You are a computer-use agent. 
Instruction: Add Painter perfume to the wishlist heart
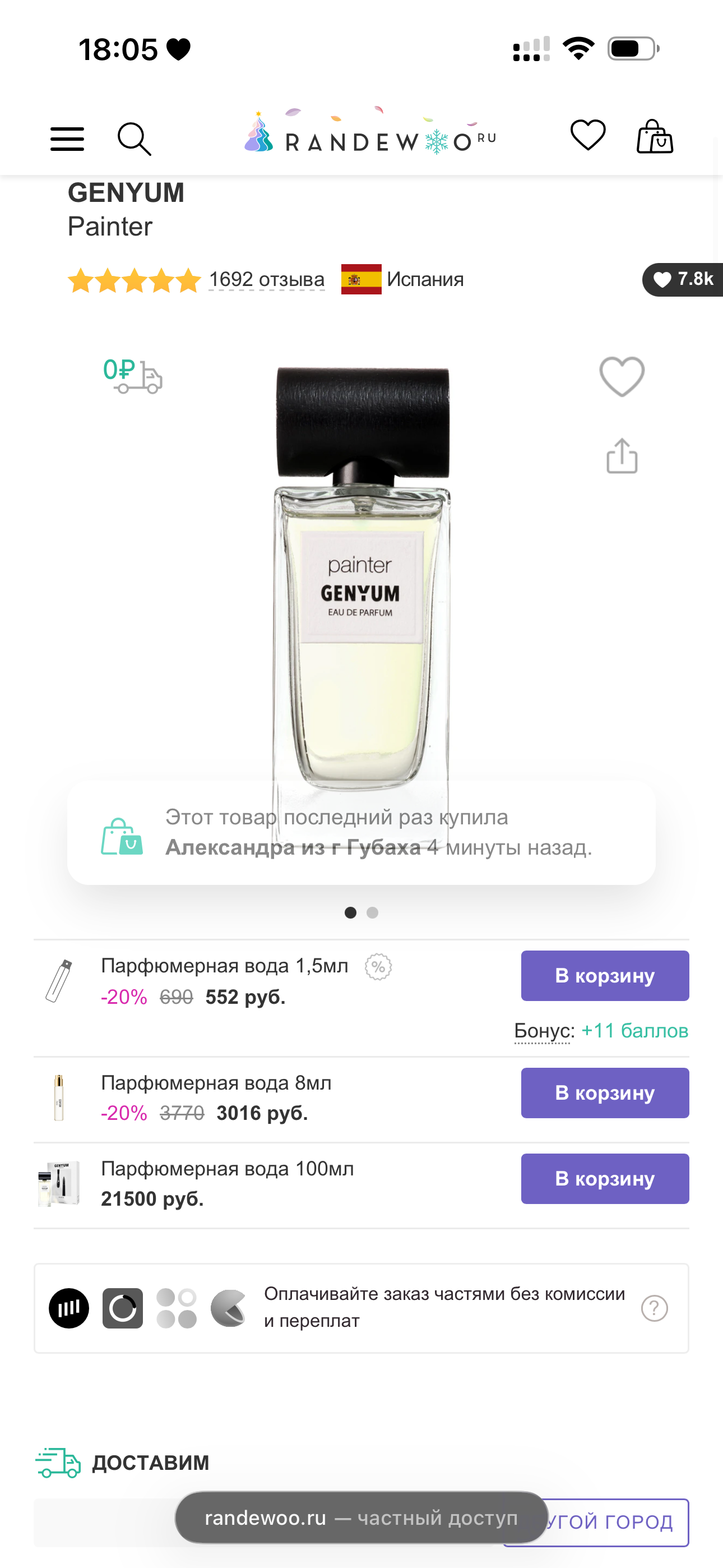(x=622, y=376)
